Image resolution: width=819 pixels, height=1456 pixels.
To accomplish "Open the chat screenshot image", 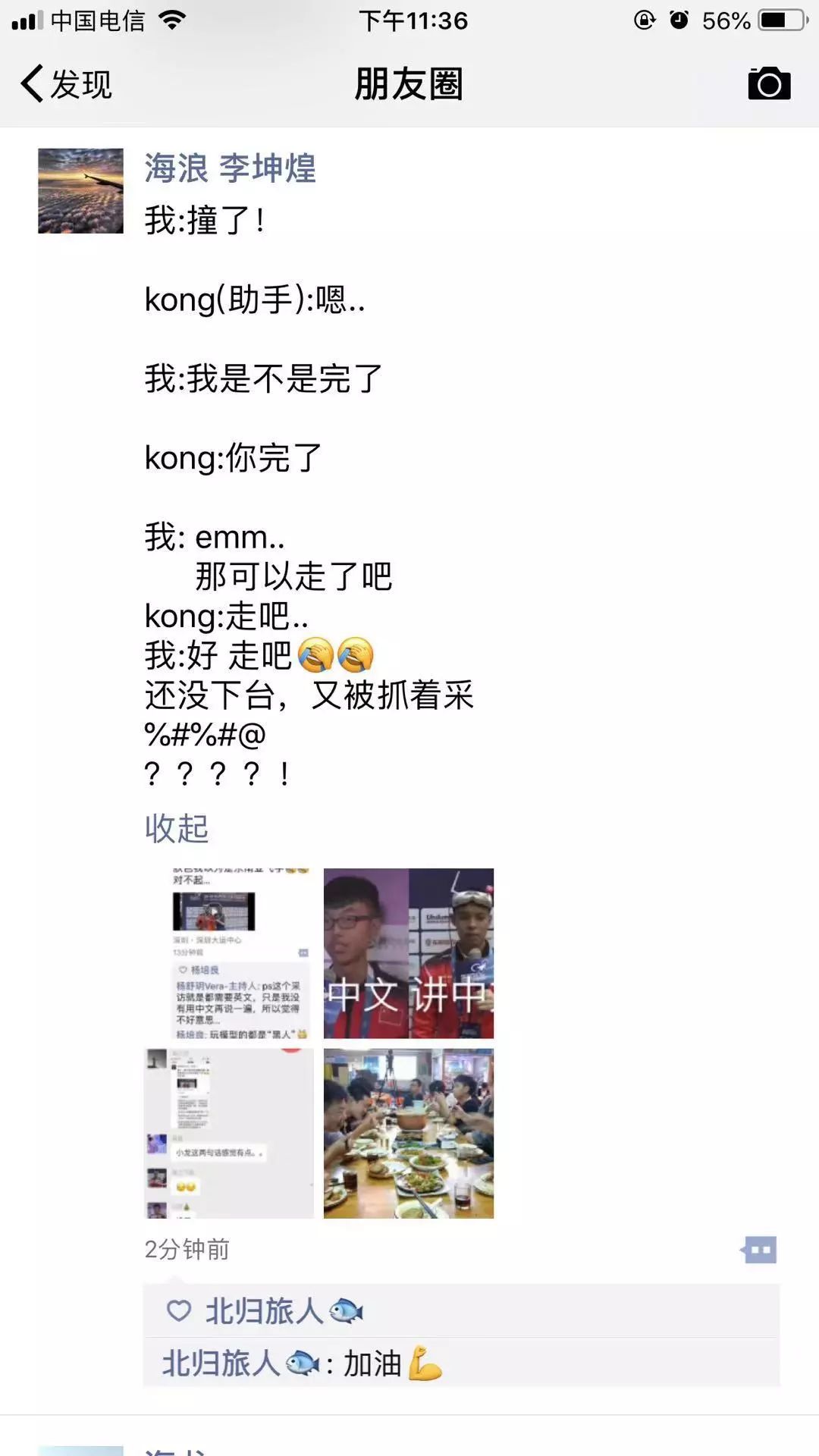I will [x=228, y=1134].
